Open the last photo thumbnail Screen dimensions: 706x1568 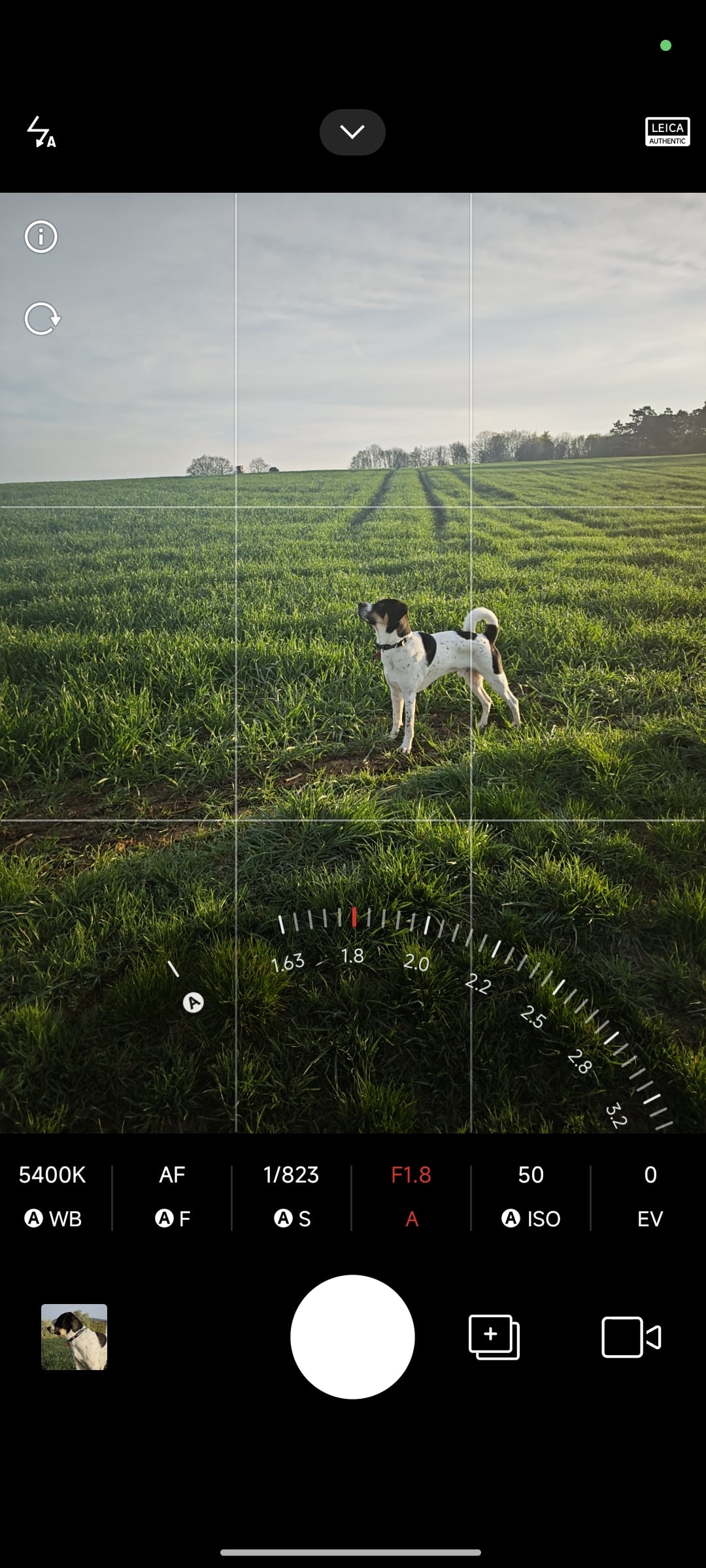click(74, 1337)
